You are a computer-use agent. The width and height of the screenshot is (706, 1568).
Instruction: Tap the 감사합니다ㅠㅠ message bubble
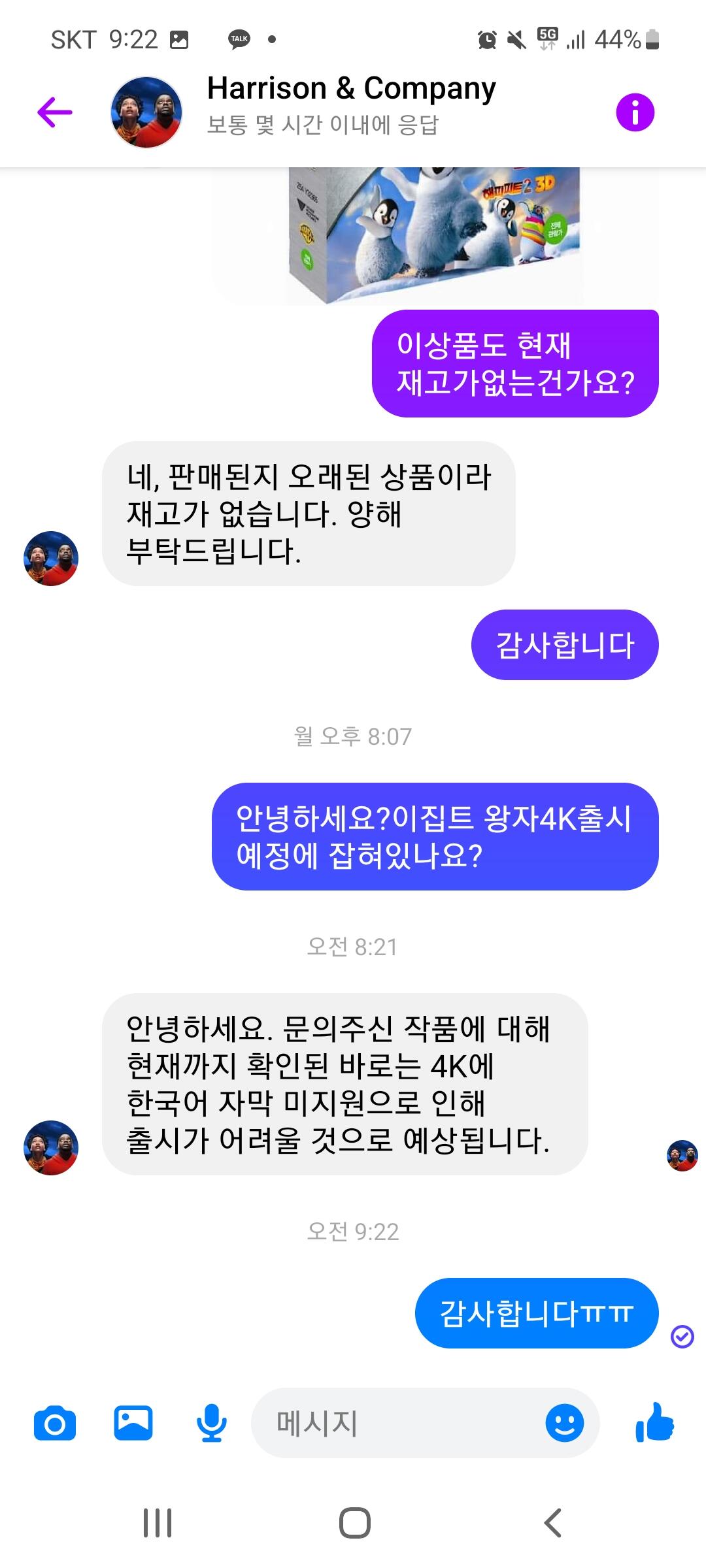coord(536,1313)
